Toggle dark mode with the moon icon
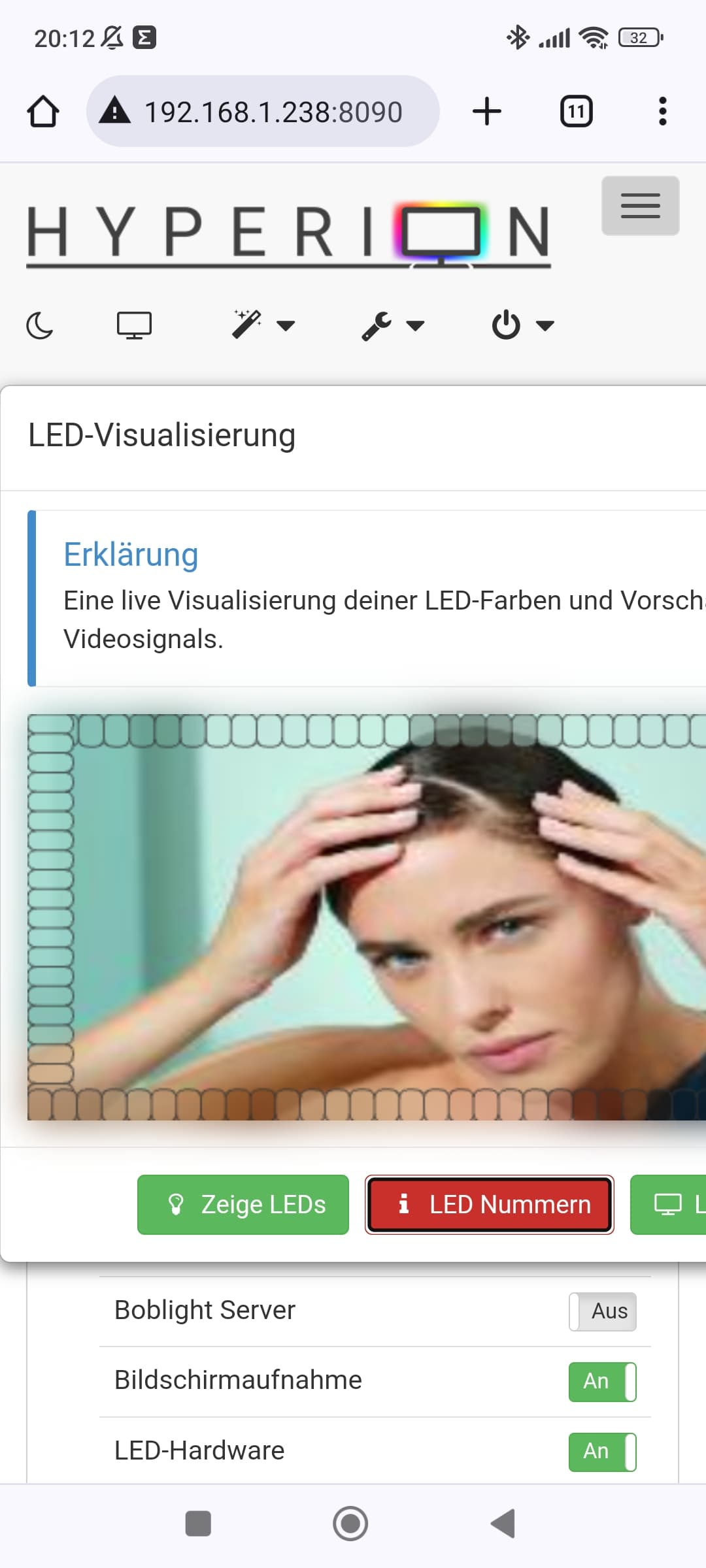Screen dimensions: 706x1568 tap(40, 325)
